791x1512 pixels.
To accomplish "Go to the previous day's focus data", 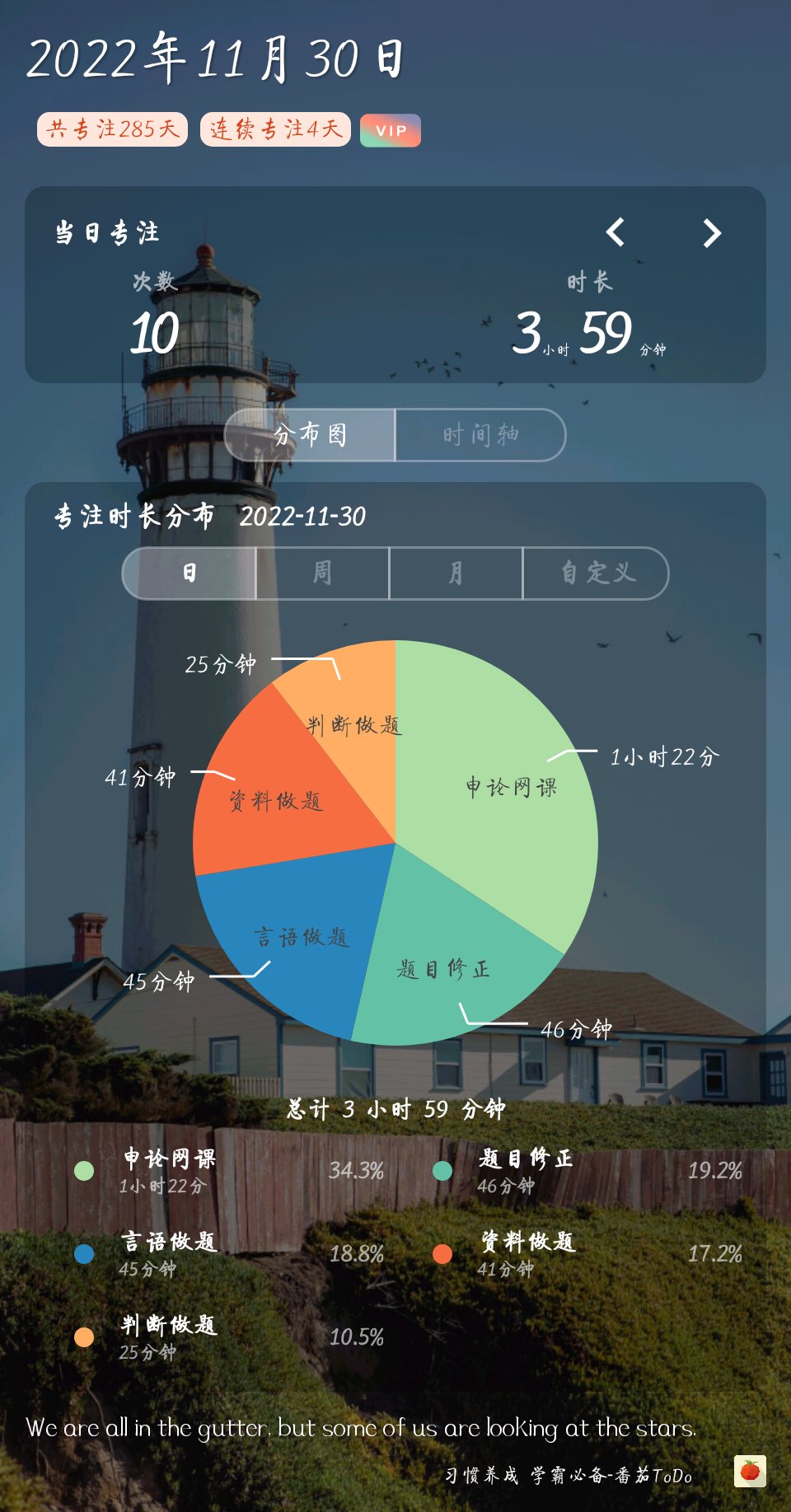I will [615, 232].
